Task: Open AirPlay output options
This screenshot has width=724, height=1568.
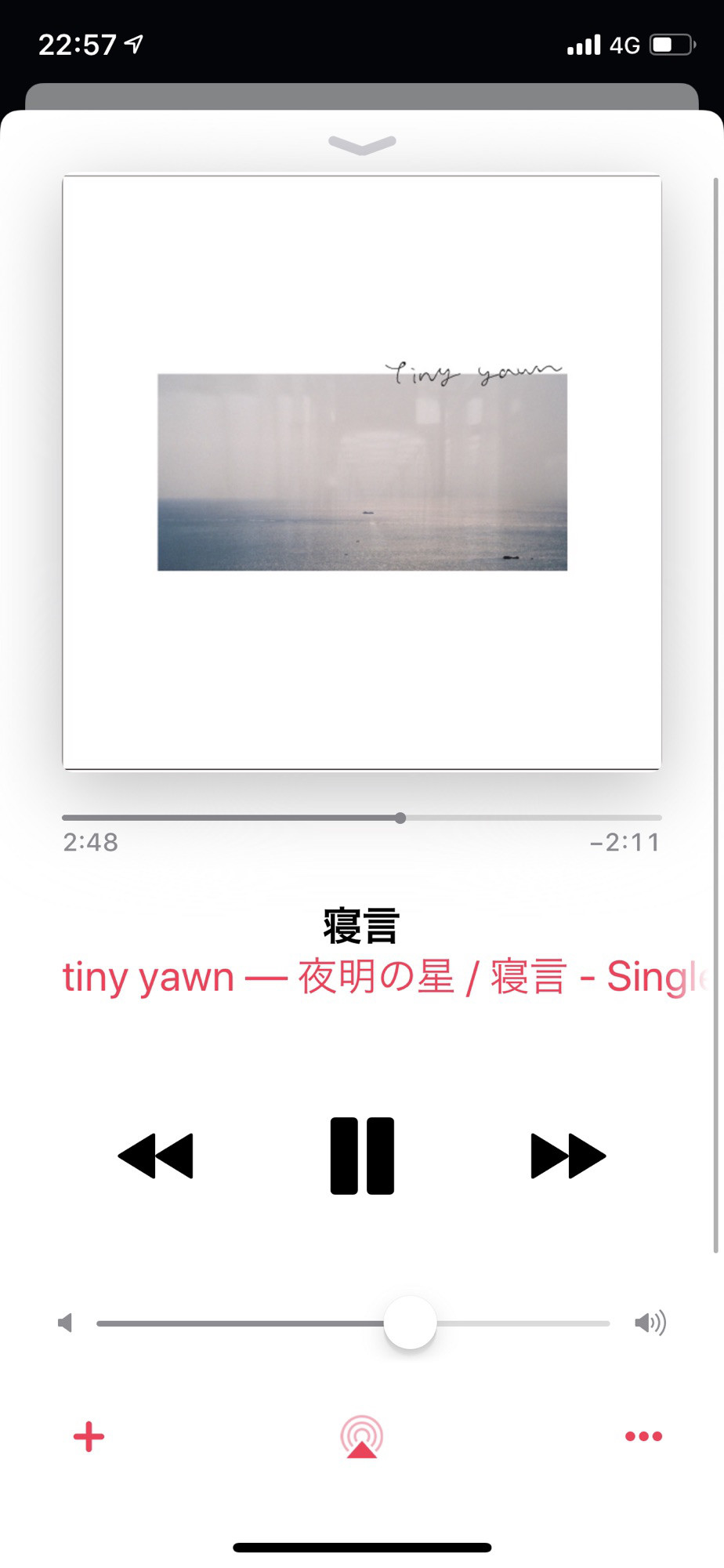Action: pyautogui.click(x=362, y=1436)
